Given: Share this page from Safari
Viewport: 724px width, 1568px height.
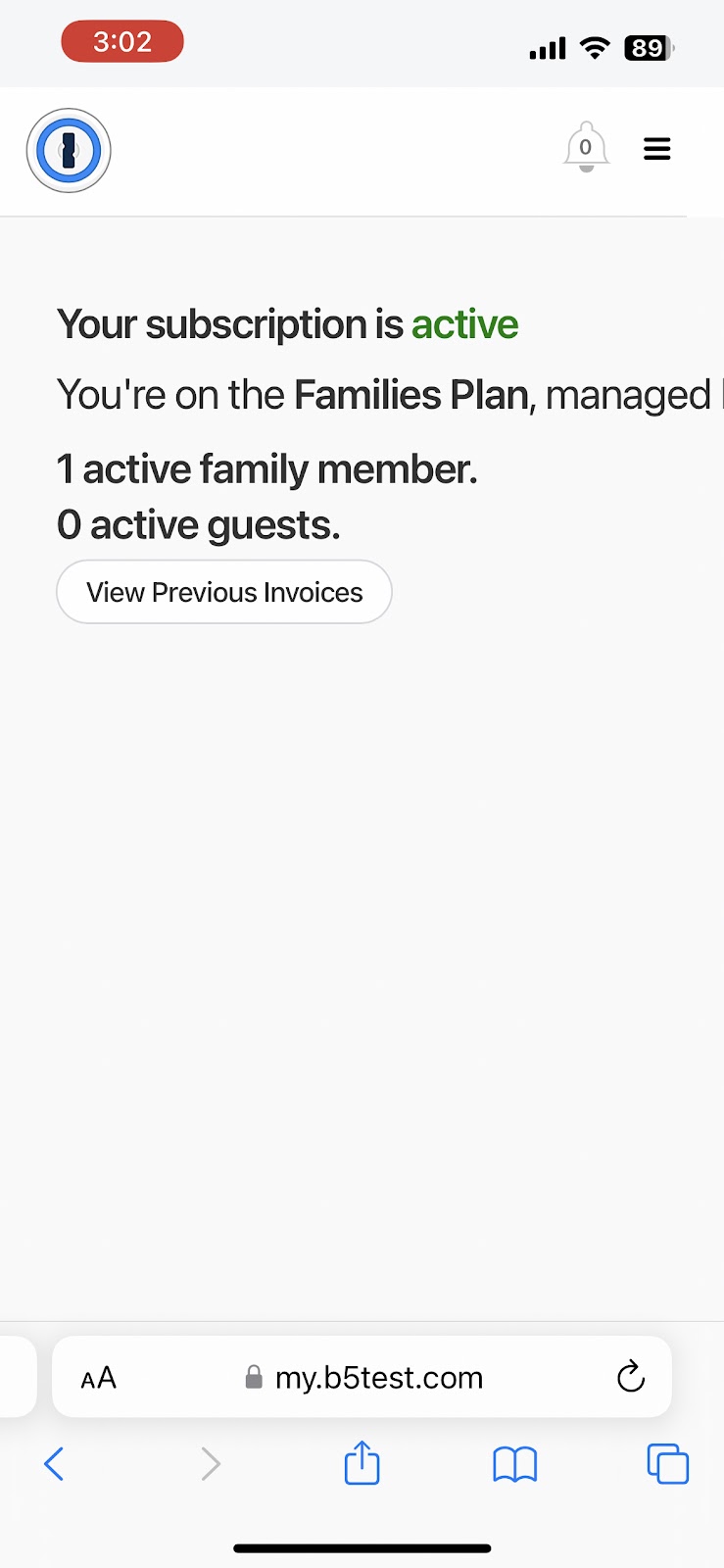Looking at the screenshot, I should pyautogui.click(x=362, y=1463).
